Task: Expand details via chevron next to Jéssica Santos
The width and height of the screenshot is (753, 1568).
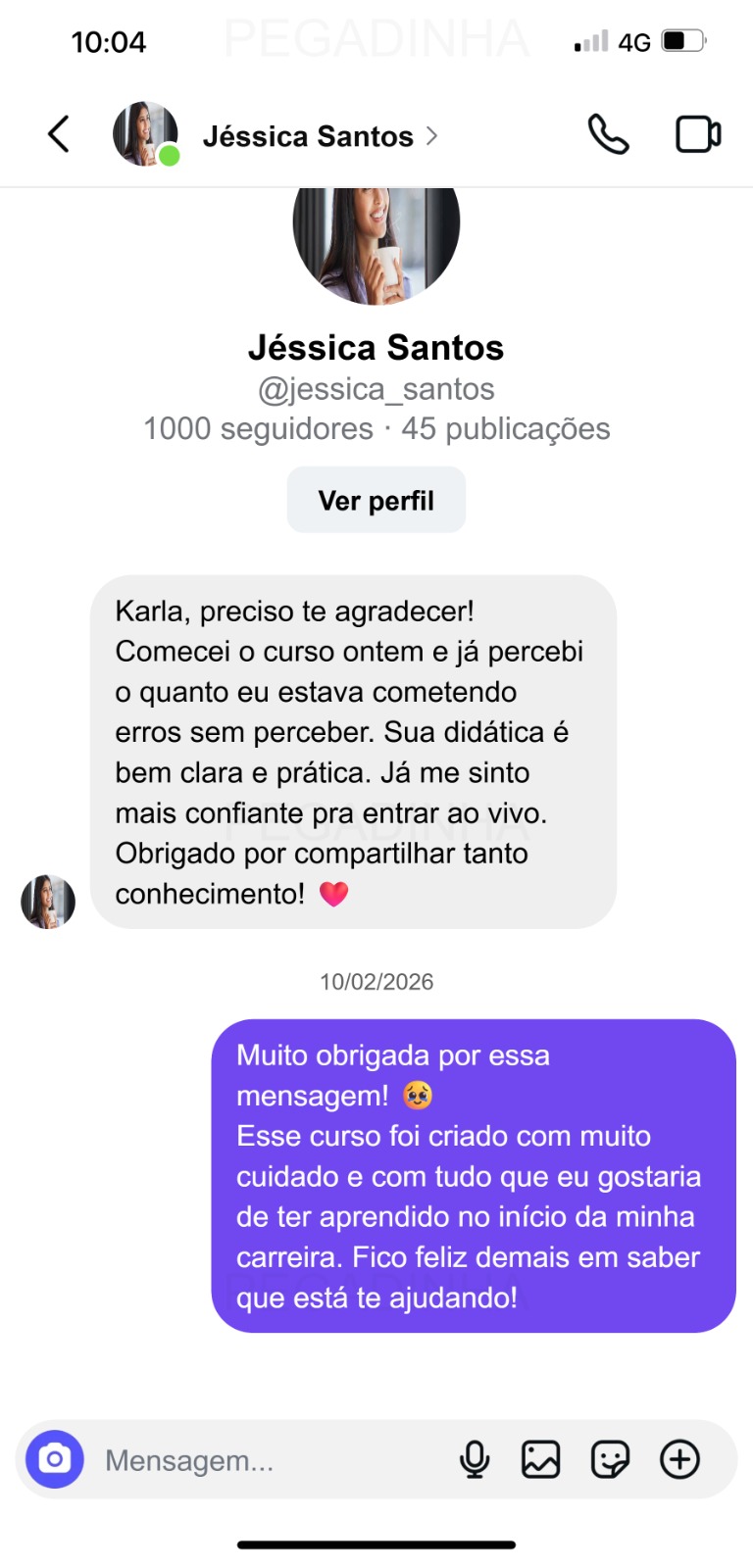Action: tap(434, 135)
